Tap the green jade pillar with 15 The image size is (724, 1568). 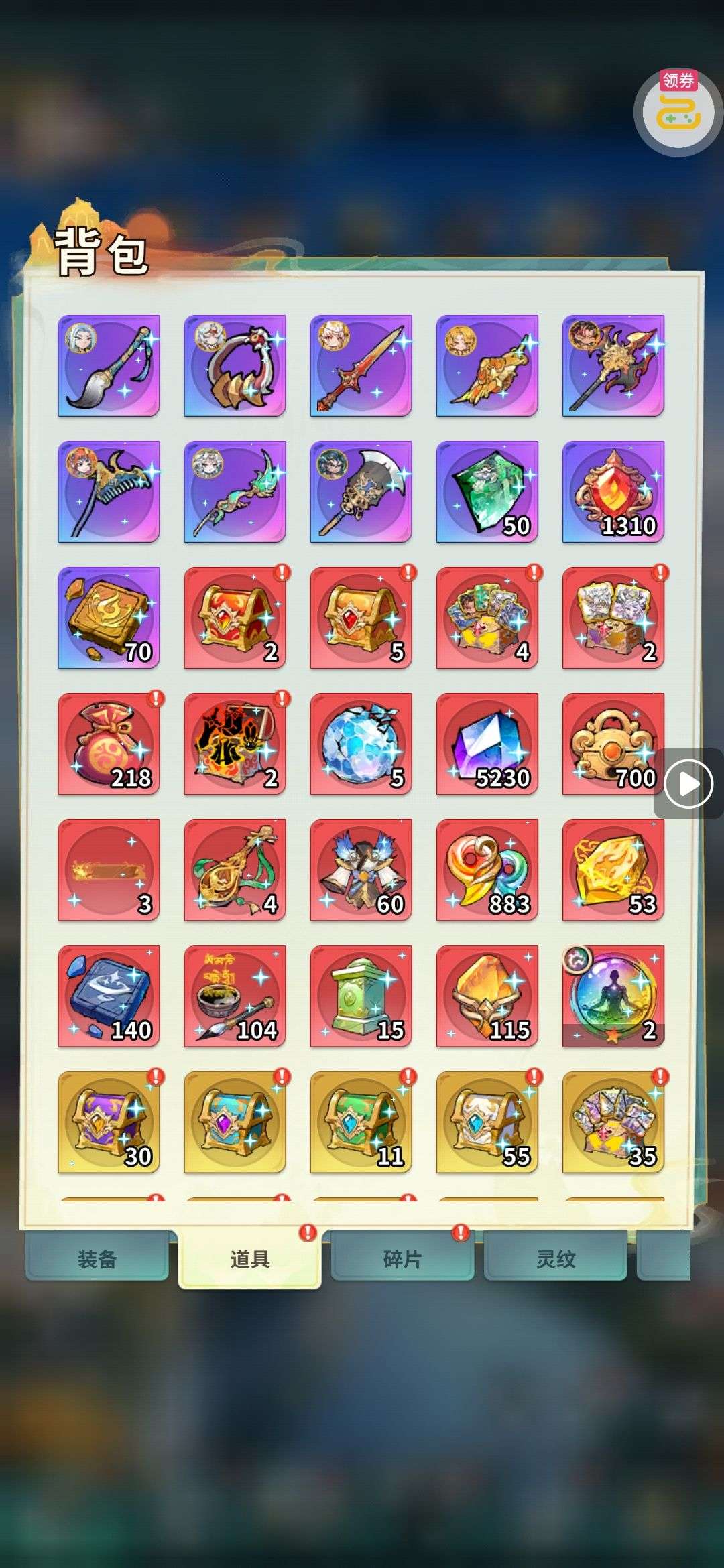(x=361, y=996)
